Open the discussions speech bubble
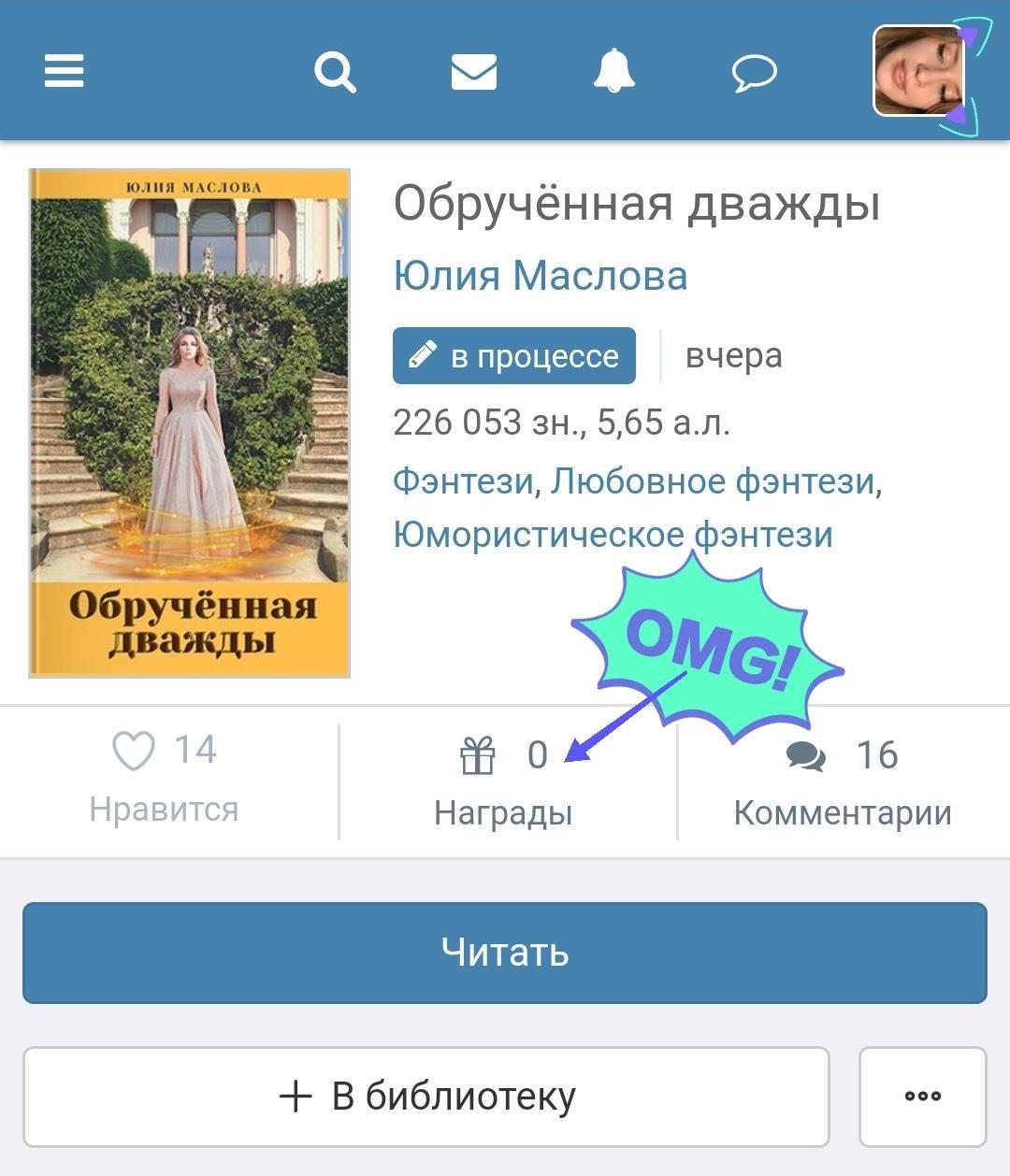 point(754,72)
